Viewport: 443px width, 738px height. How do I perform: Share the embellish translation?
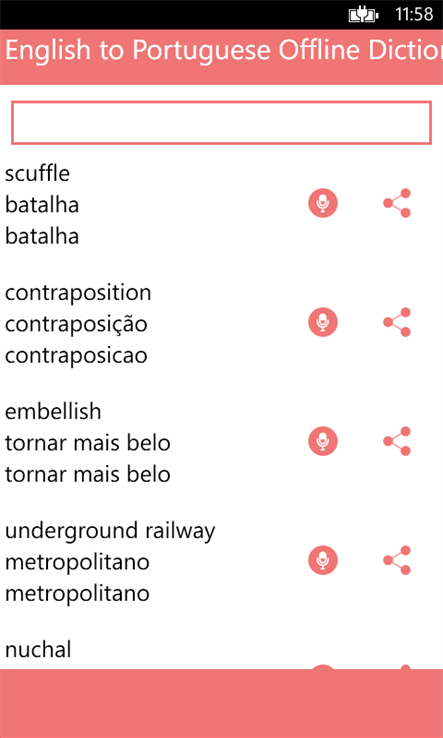click(x=397, y=441)
